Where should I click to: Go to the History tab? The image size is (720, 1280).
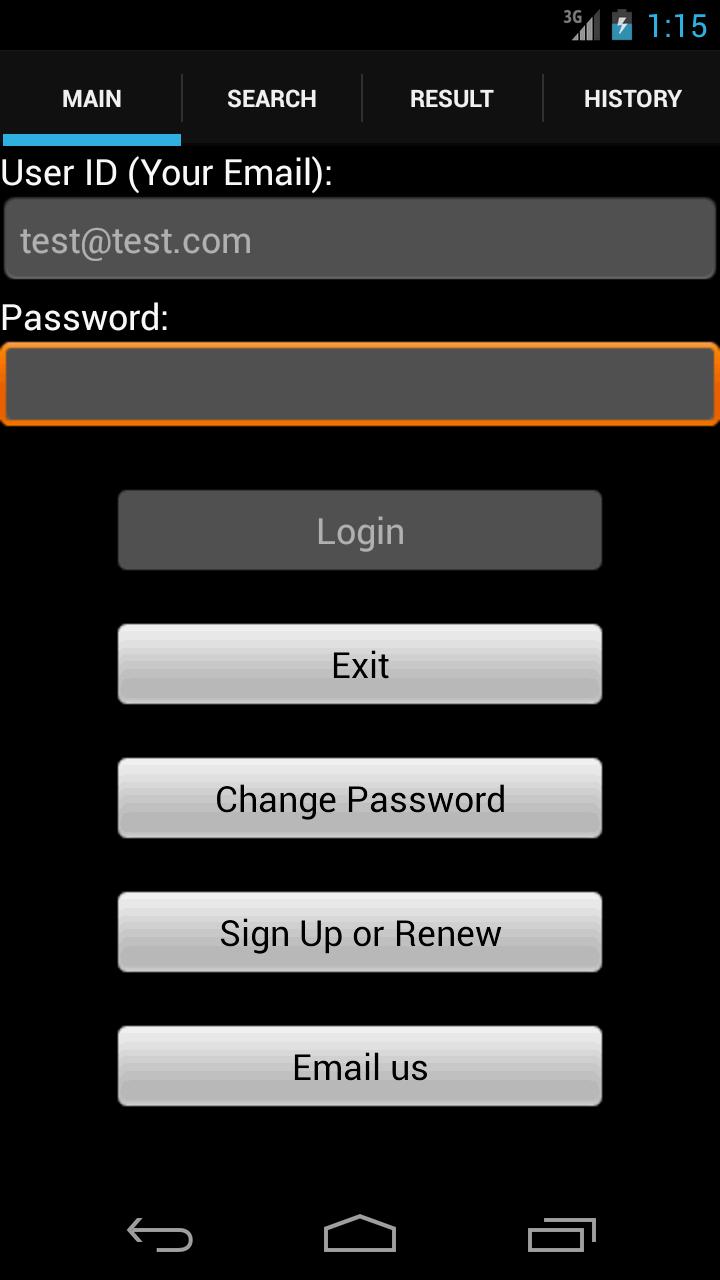[x=632, y=99]
